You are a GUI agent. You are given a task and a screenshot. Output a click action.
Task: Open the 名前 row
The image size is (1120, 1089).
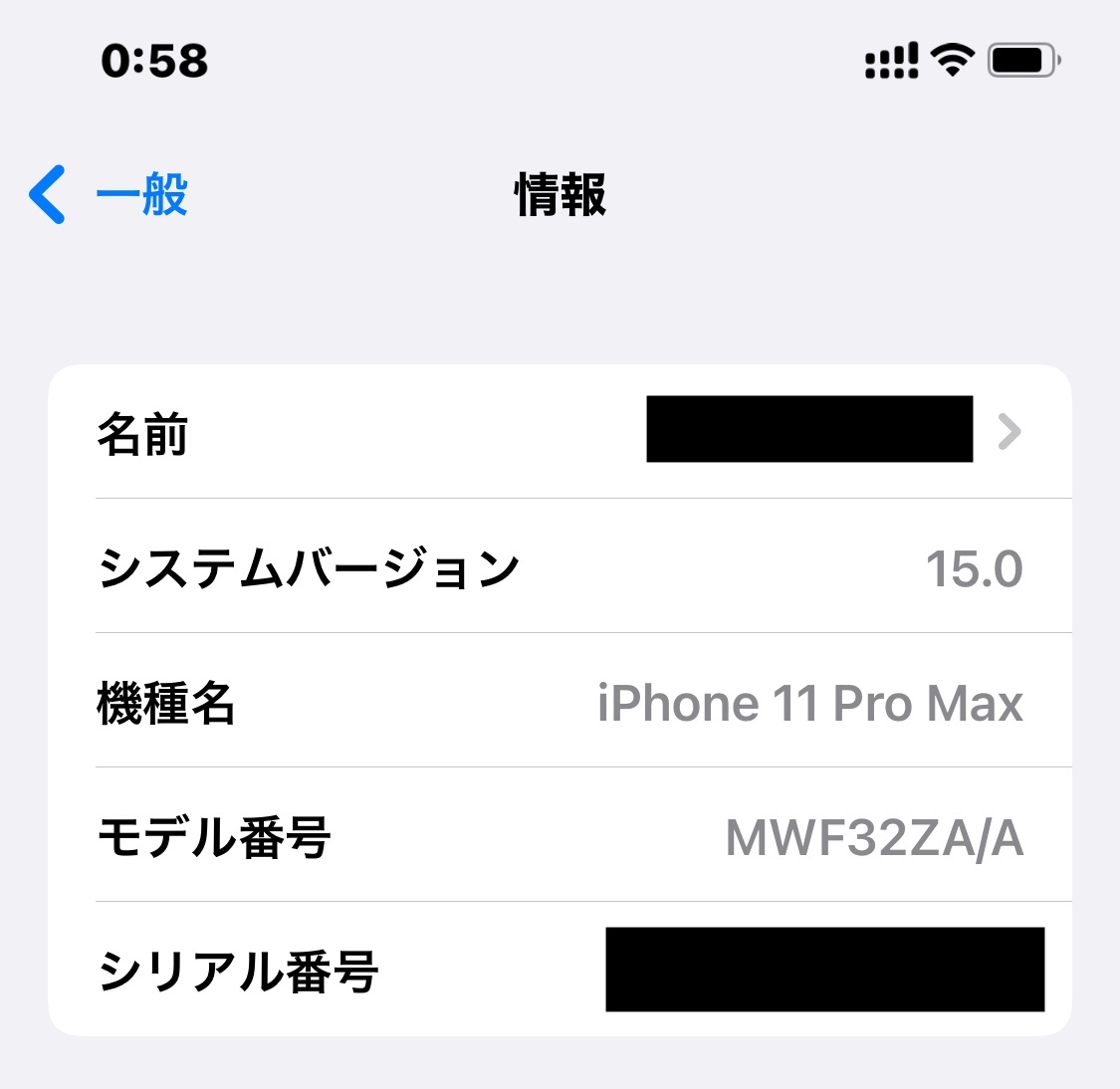[558, 432]
